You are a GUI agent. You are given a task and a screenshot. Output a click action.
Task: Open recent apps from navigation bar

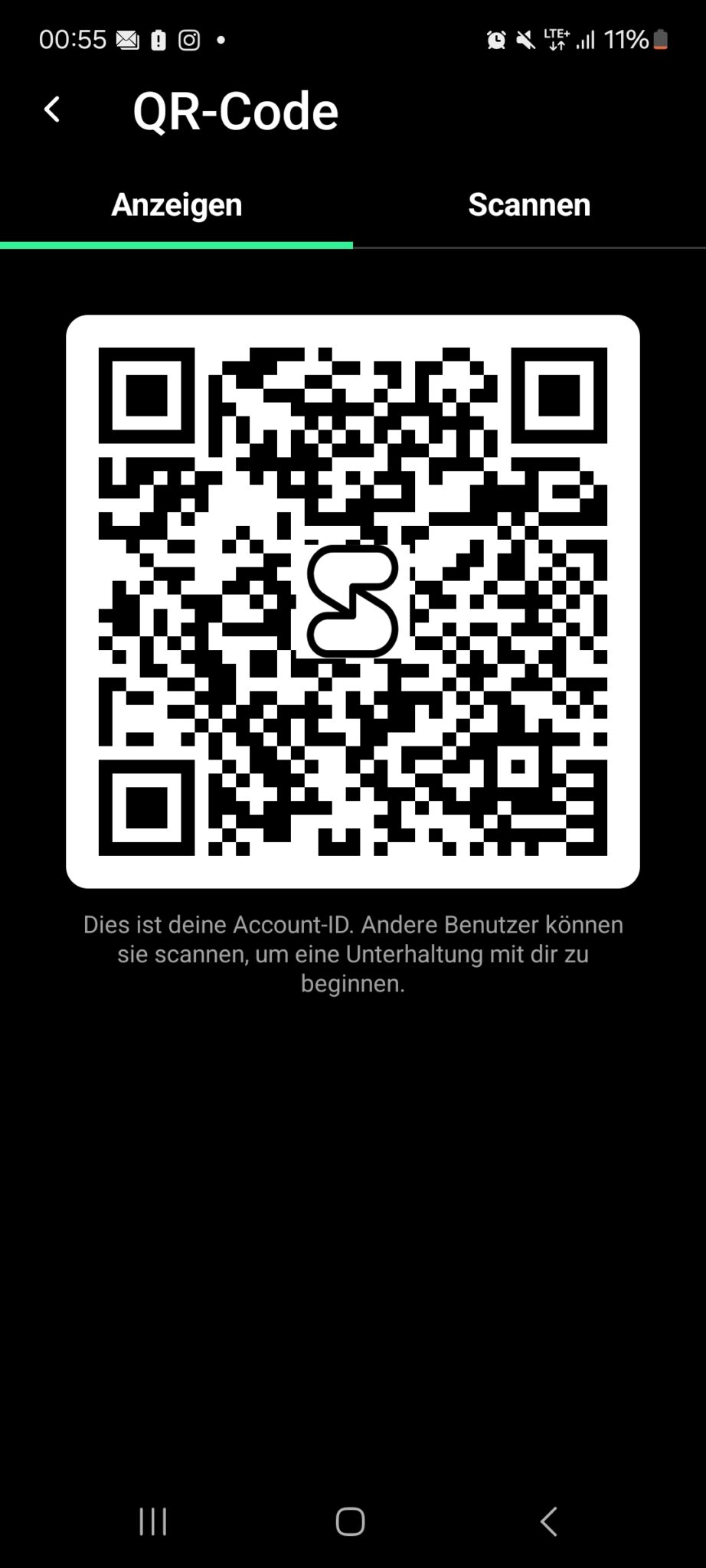[153, 1521]
